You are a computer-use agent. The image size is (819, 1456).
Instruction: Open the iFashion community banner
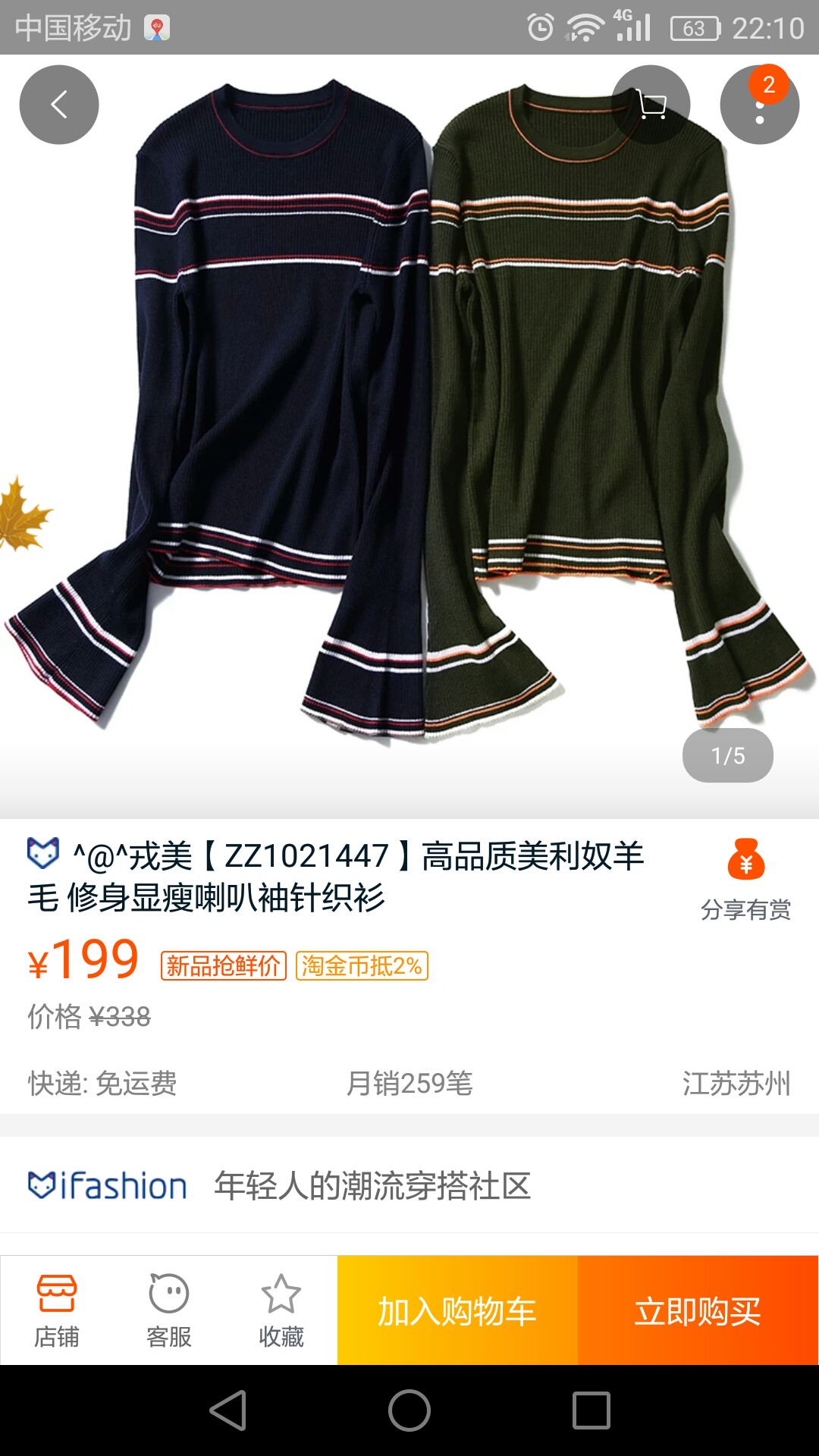(x=409, y=1185)
